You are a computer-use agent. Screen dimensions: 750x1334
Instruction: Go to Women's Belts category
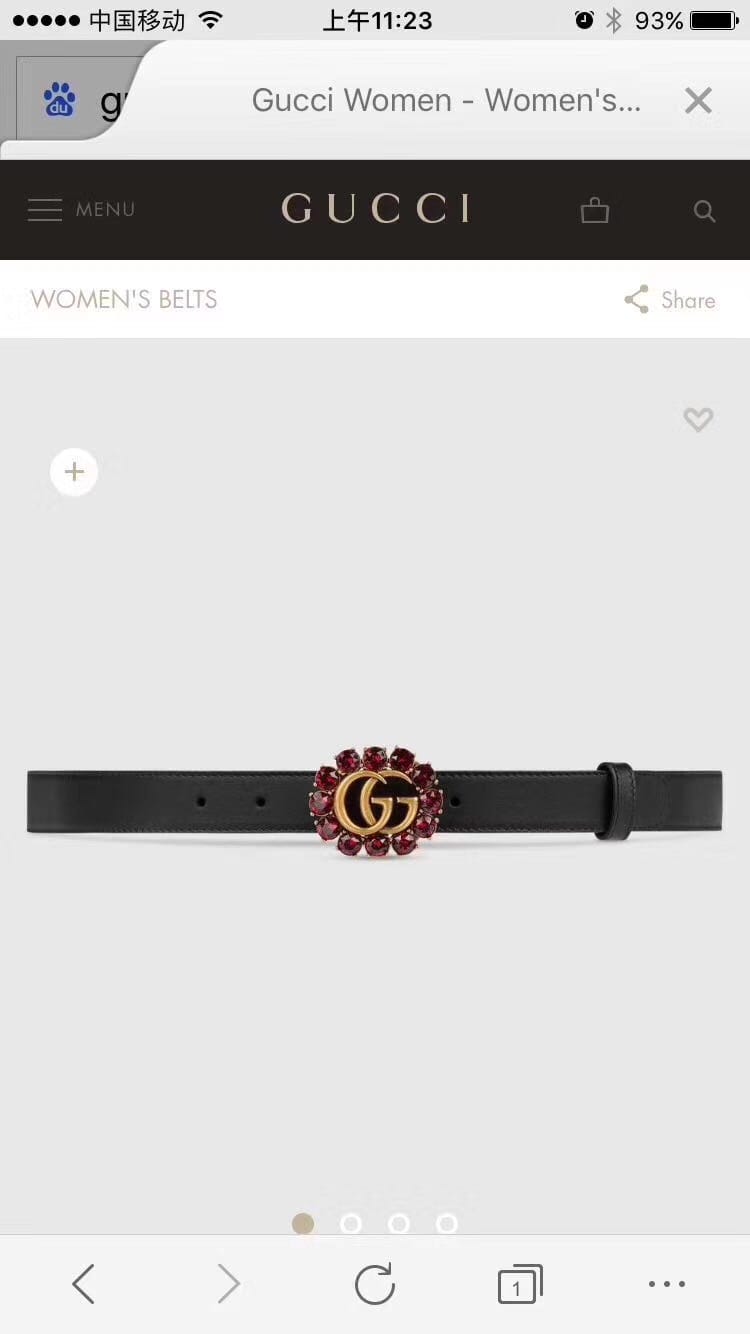(124, 299)
